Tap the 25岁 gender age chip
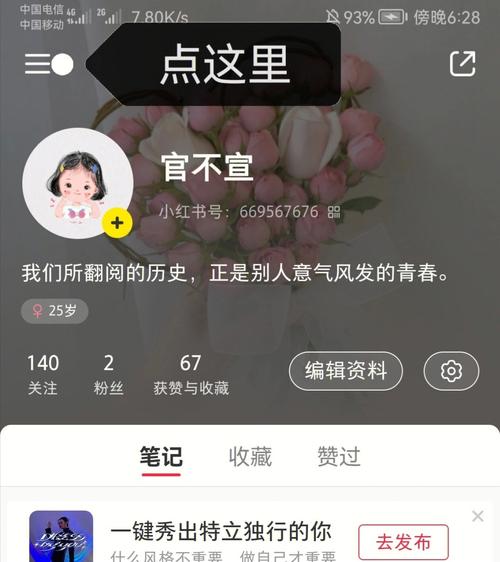Viewport: 500px width, 562px height. coord(54,311)
